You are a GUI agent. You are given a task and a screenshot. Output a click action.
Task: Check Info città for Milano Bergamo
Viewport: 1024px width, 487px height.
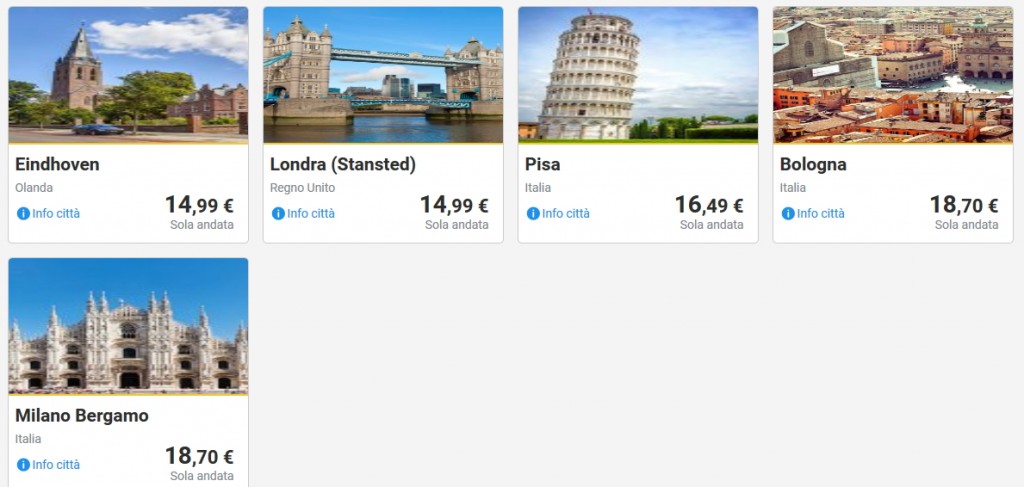click(49, 464)
